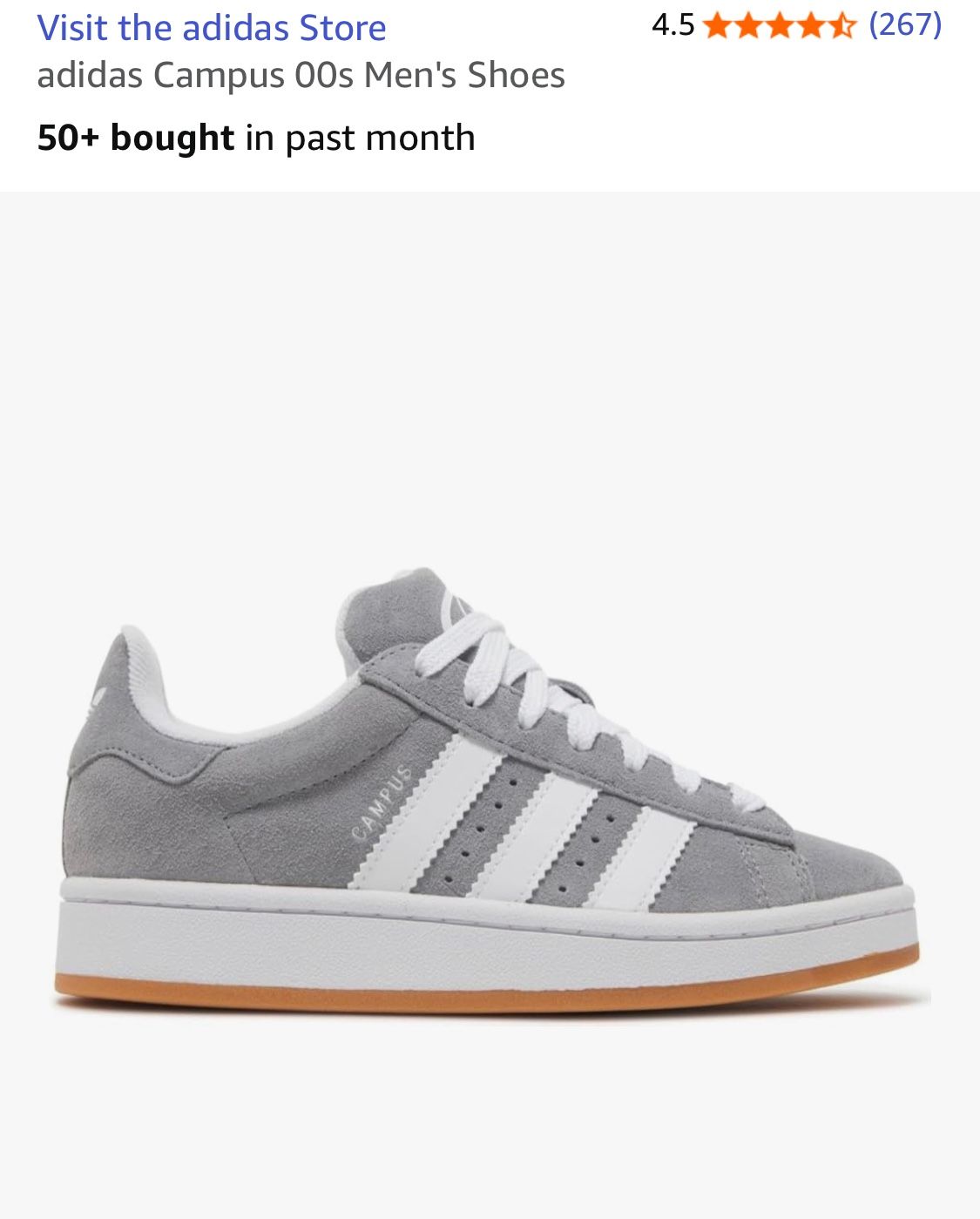View the 267 customer ratings
Image resolution: width=980 pixels, height=1219 pixels.
pos(905,24)
